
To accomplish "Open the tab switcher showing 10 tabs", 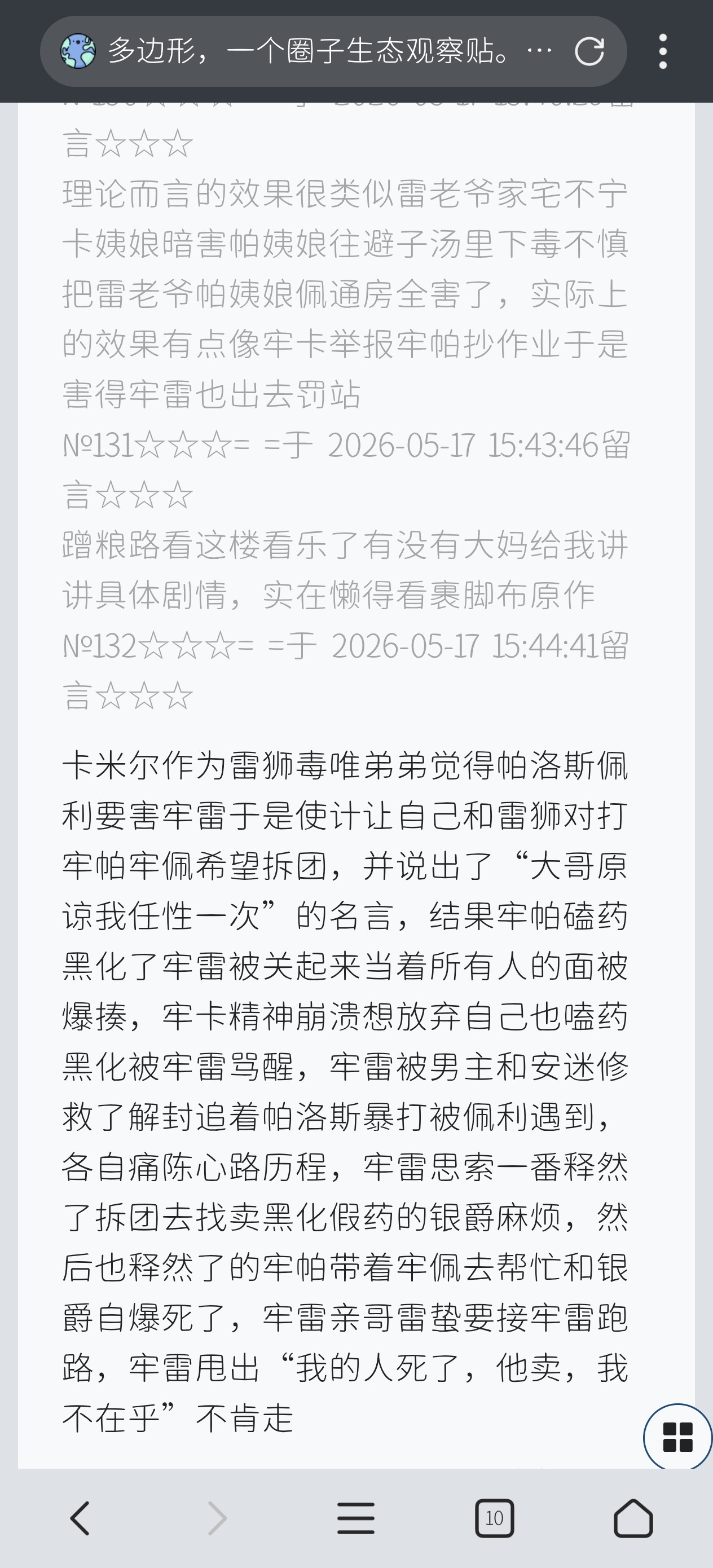I will (494, 1517).
